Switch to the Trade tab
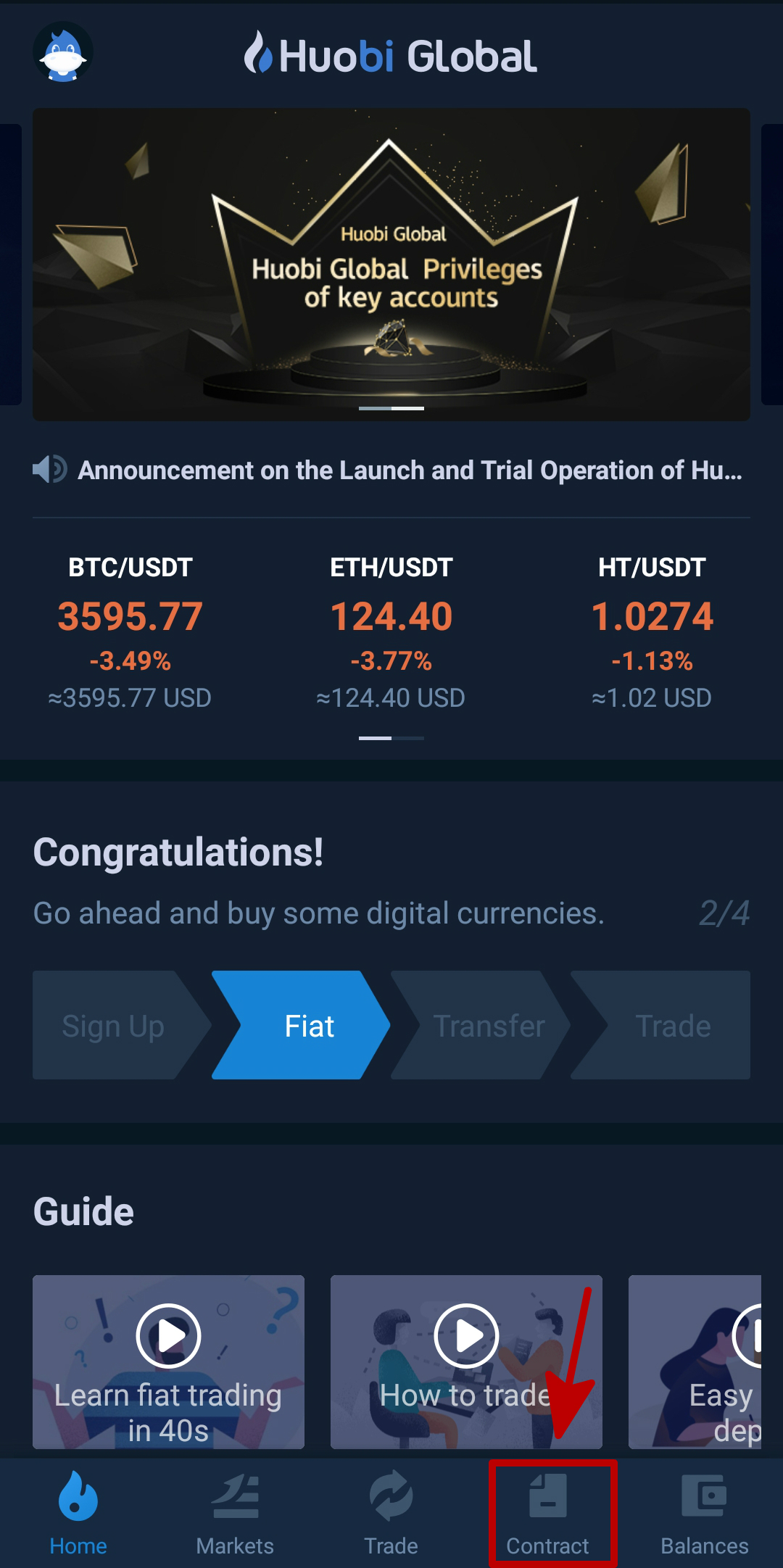This screenshot has height=1568, width=783. click(x=391, y=1514)
